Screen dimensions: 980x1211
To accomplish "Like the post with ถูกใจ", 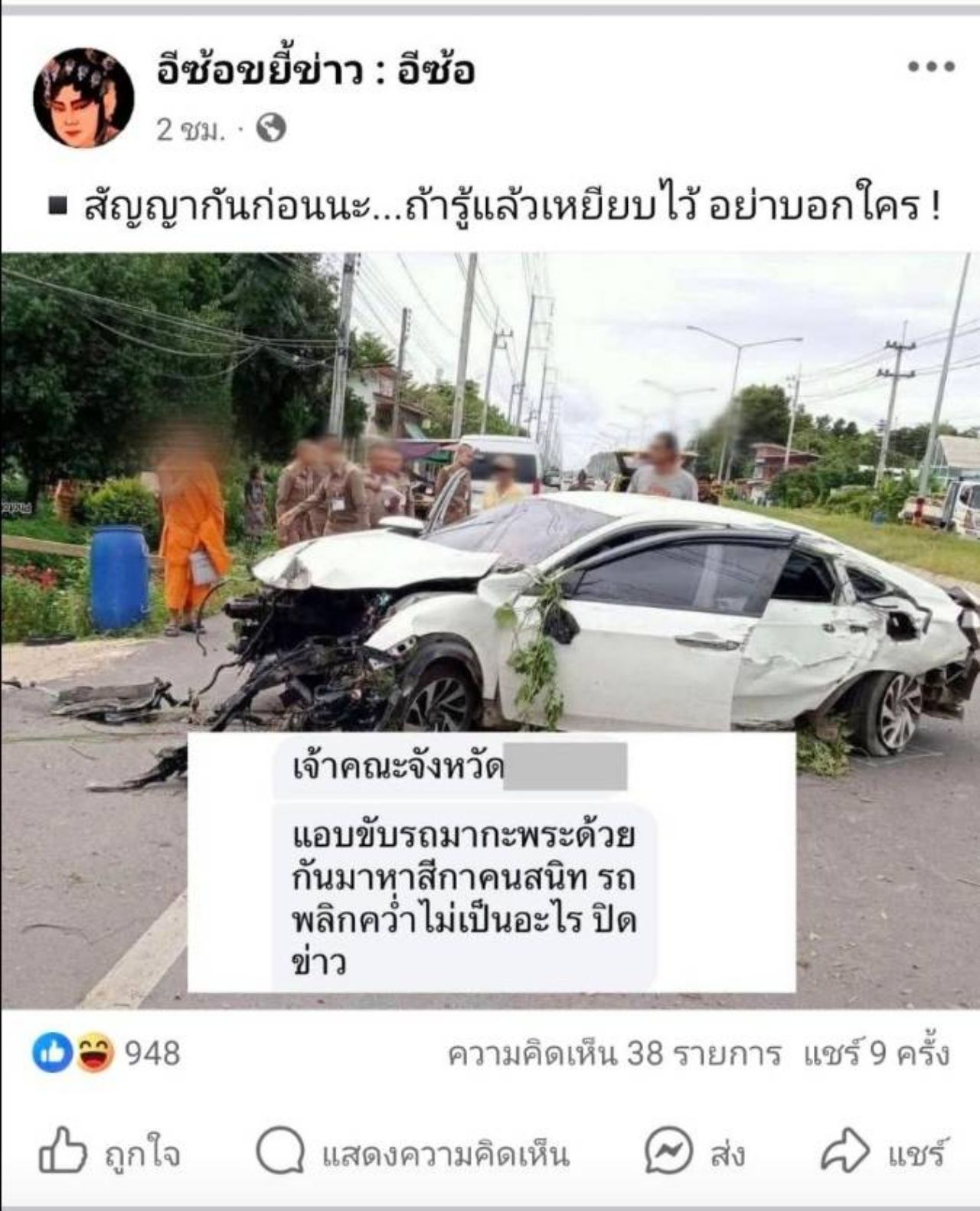I will click(109, 1152).
